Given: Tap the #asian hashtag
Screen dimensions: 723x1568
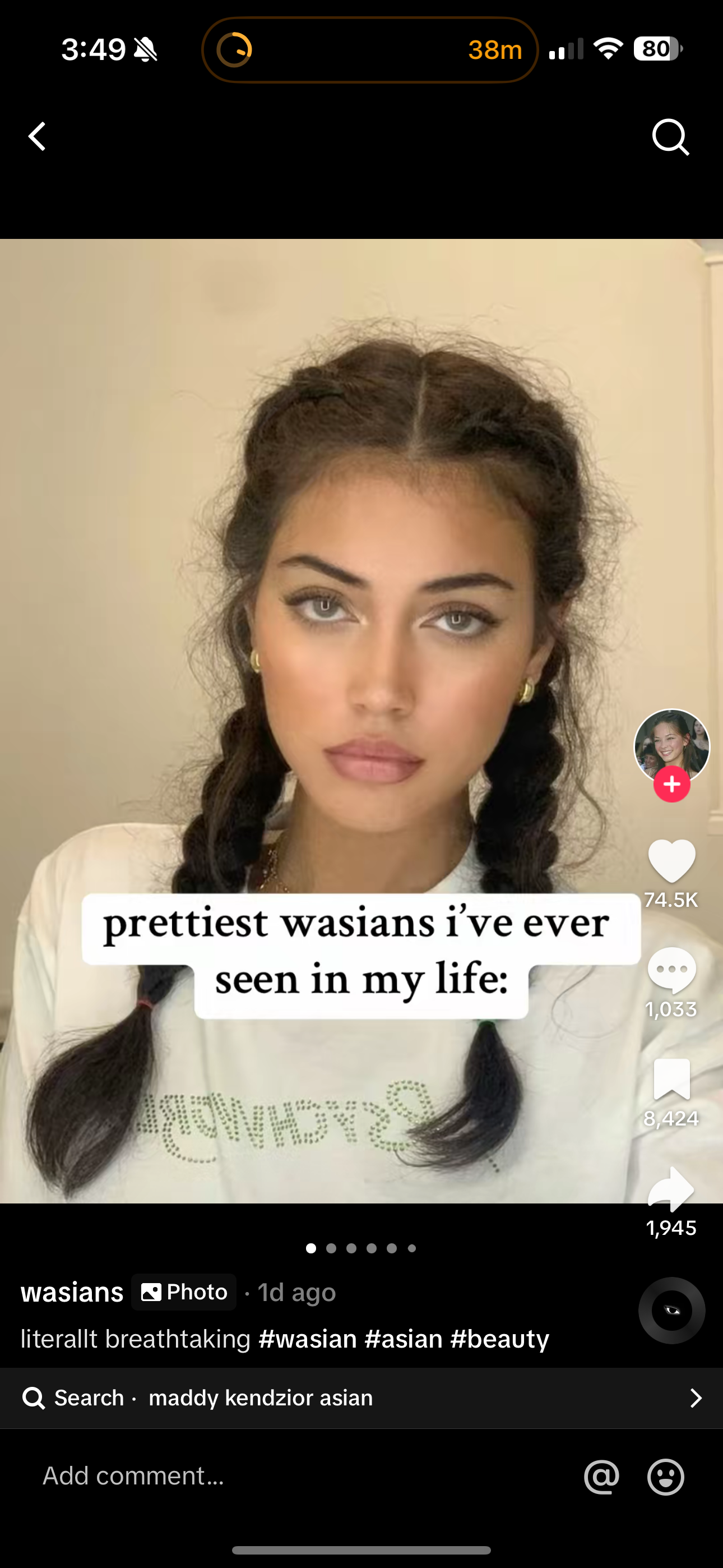Looking at the screenshot, I should point(404,1339).
